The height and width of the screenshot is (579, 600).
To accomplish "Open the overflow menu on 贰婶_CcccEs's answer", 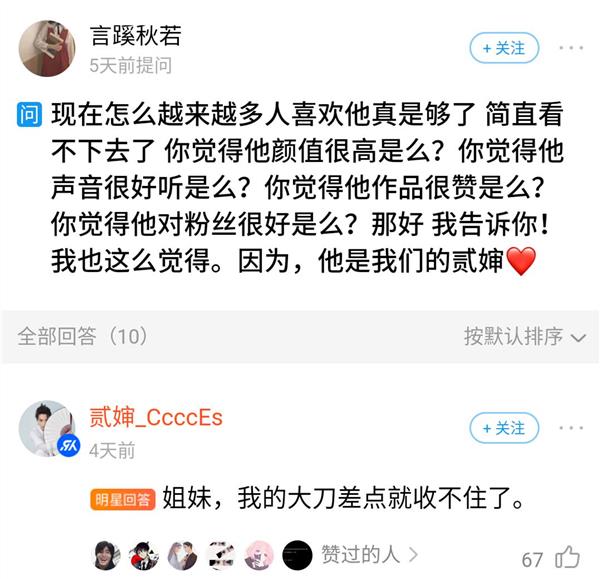I will 571,428.
